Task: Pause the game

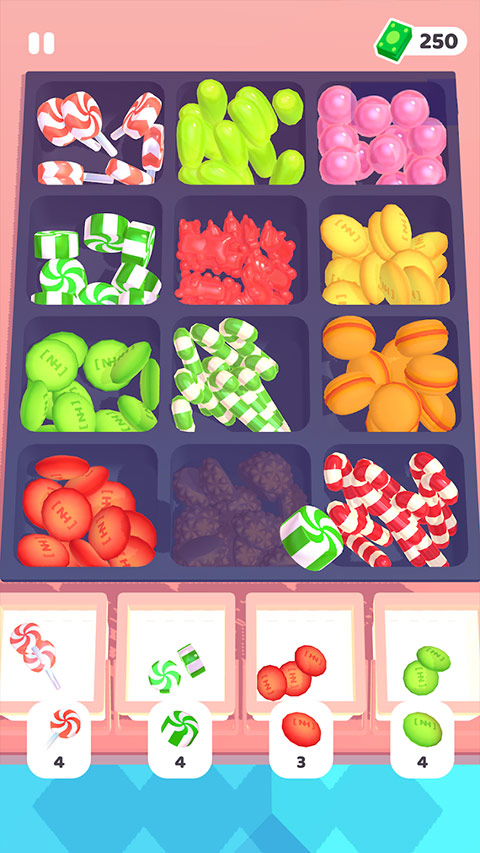Action: [x=41, y=43]
